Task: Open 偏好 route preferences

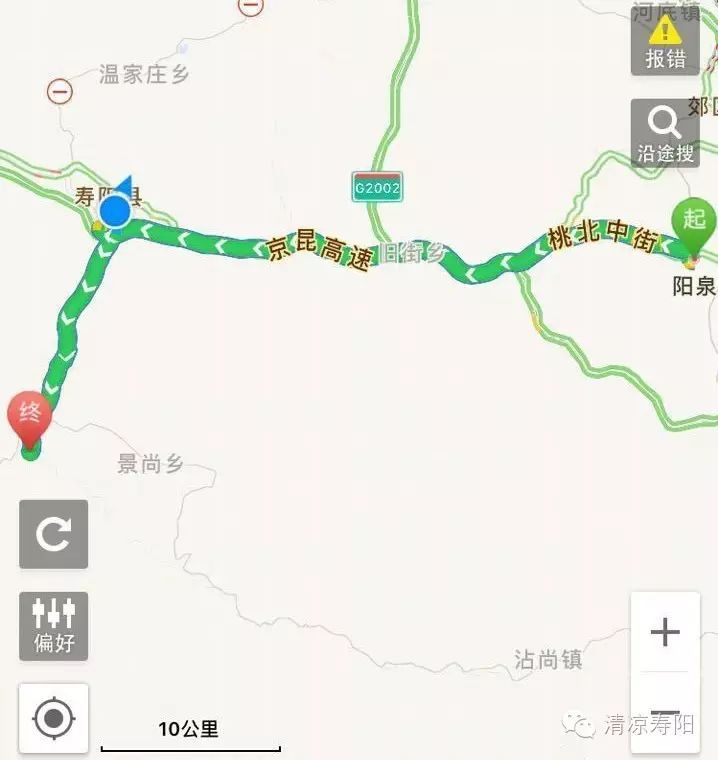Action: (54, 626)
